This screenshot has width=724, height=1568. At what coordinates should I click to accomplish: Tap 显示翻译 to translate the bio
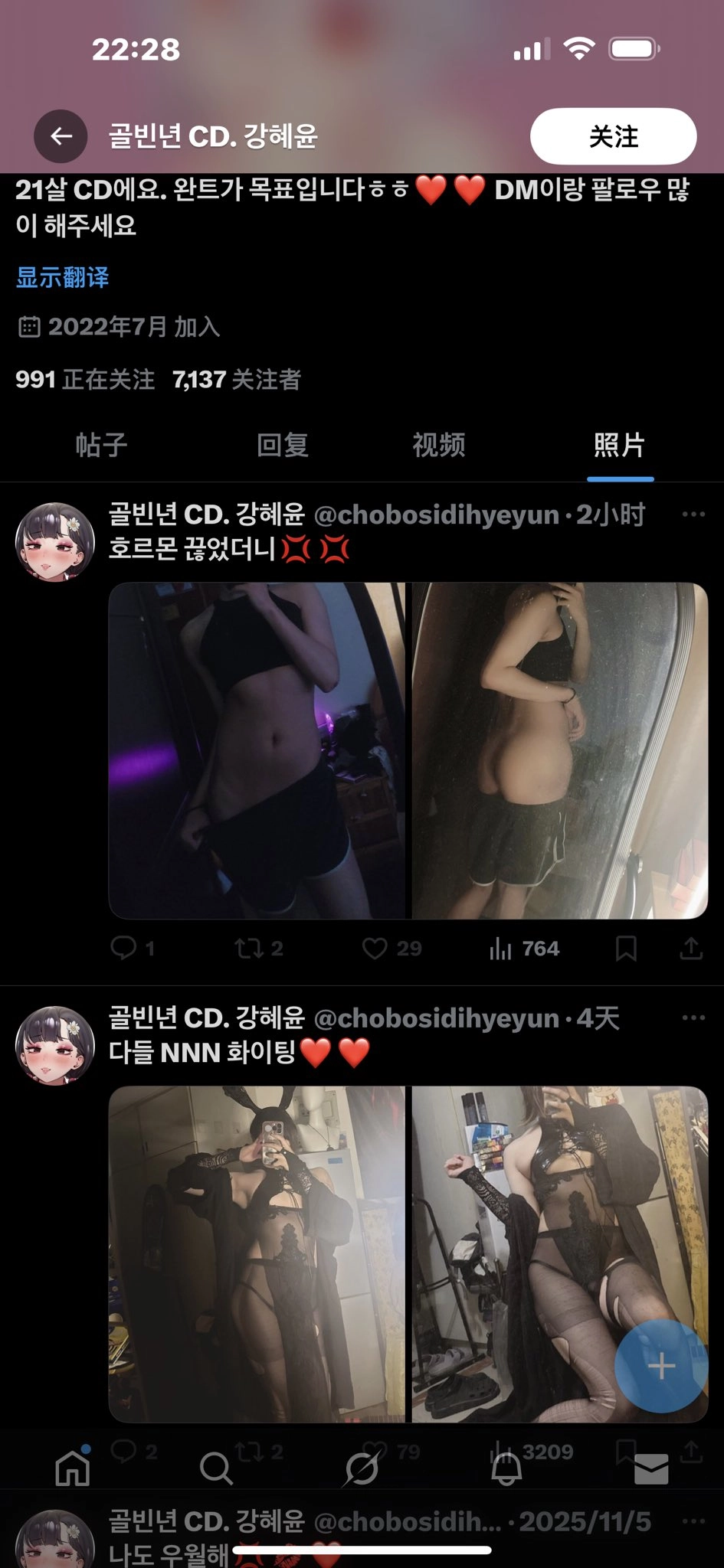(63, 277)
